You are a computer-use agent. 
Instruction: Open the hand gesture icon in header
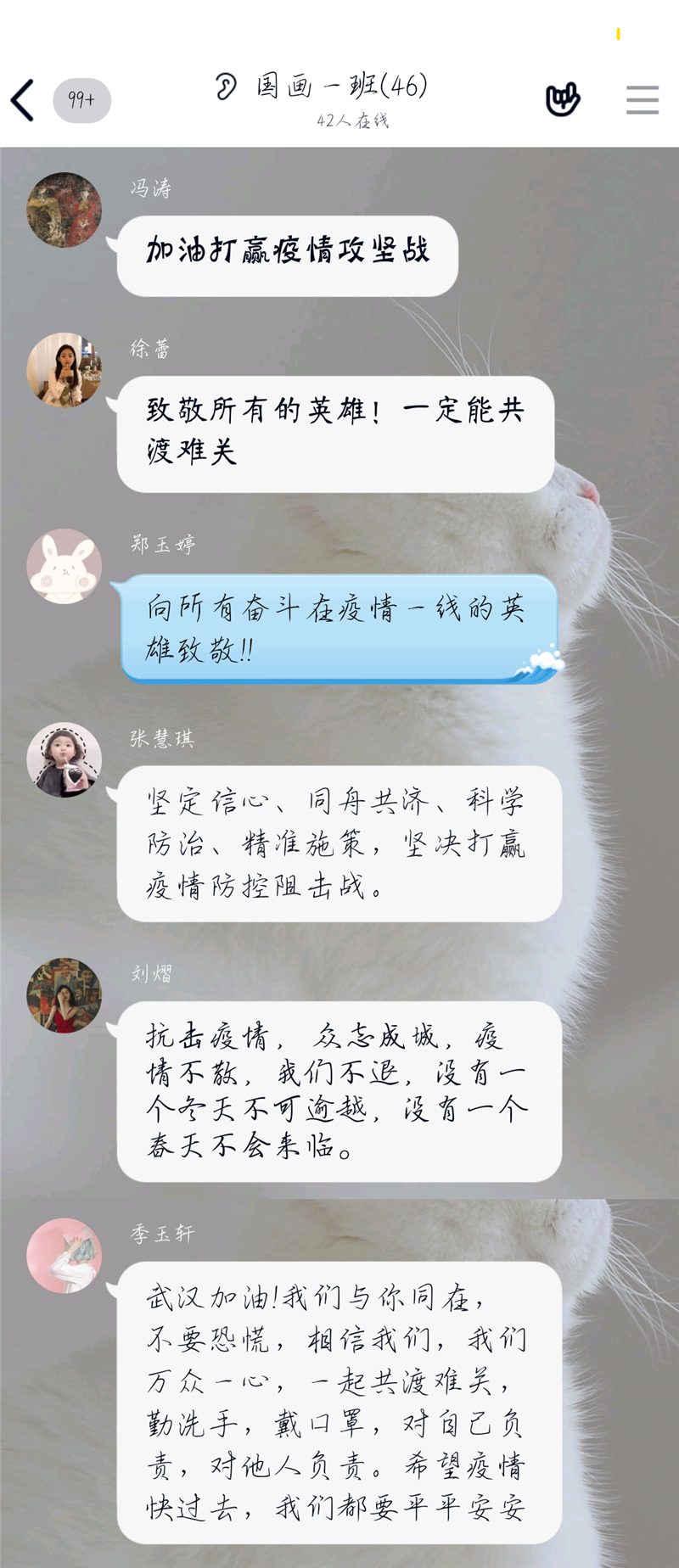[x=562, y=100]
